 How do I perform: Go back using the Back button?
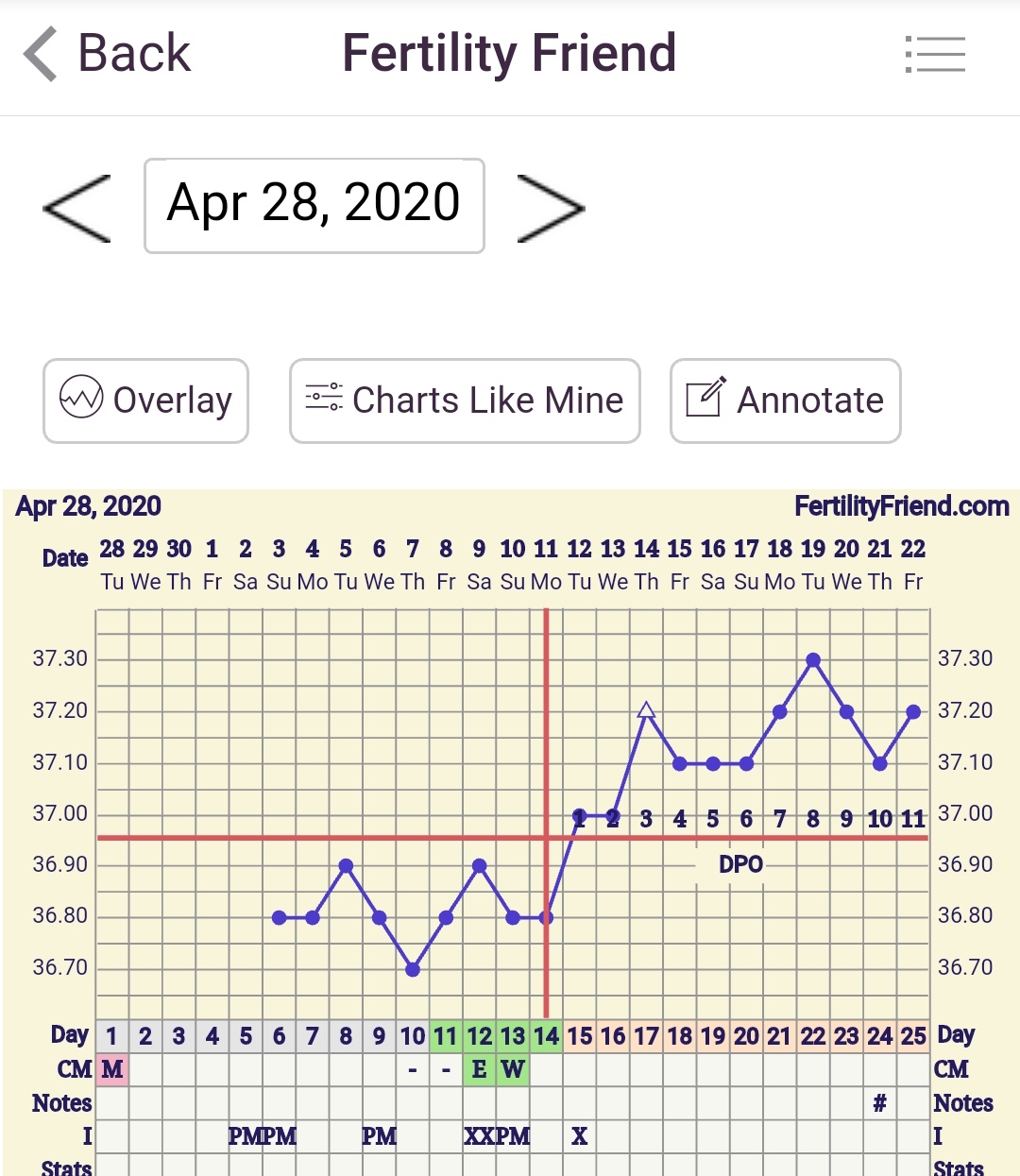point(107,53)
